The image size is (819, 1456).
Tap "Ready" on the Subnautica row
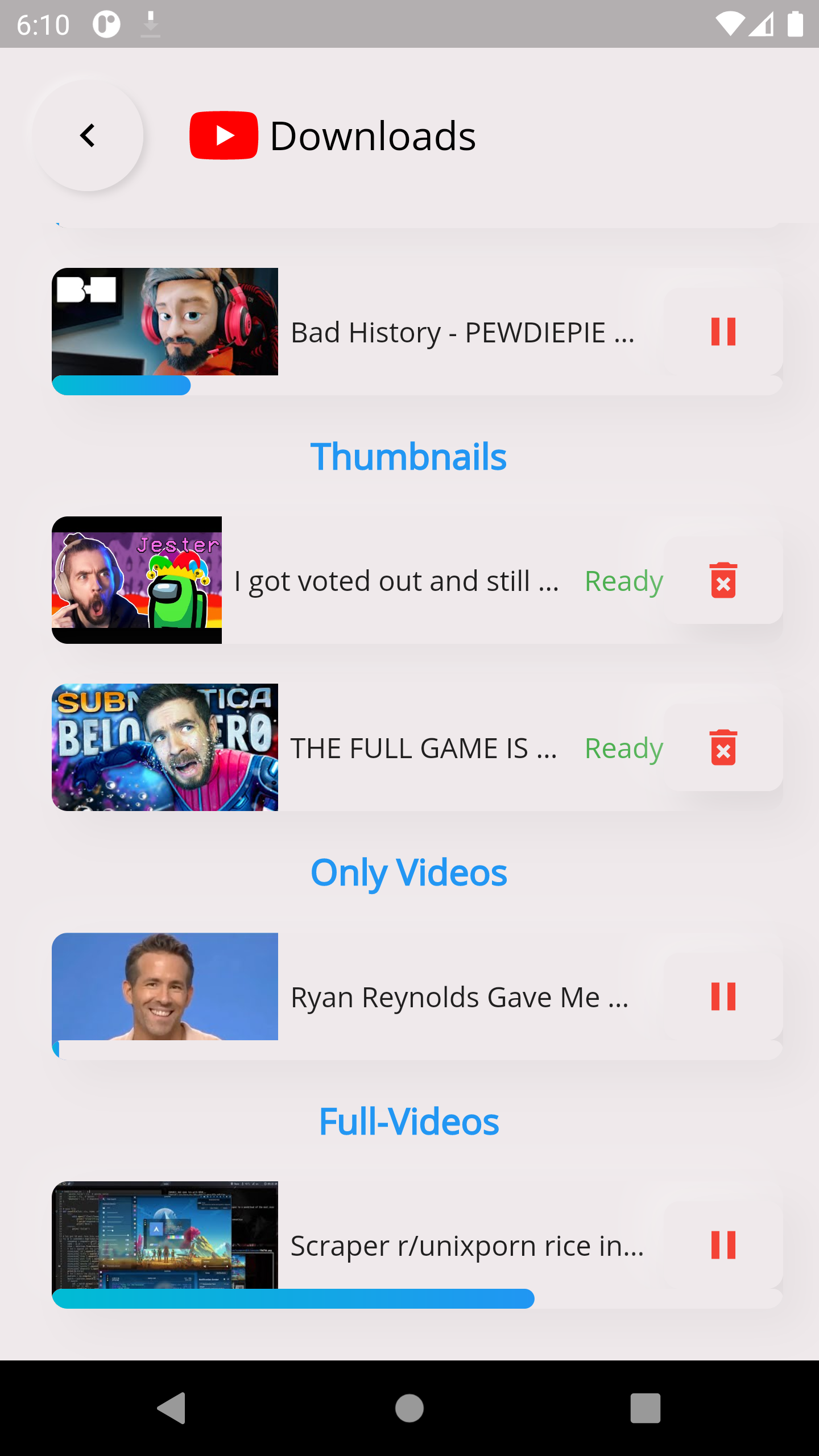coord(624,748)
